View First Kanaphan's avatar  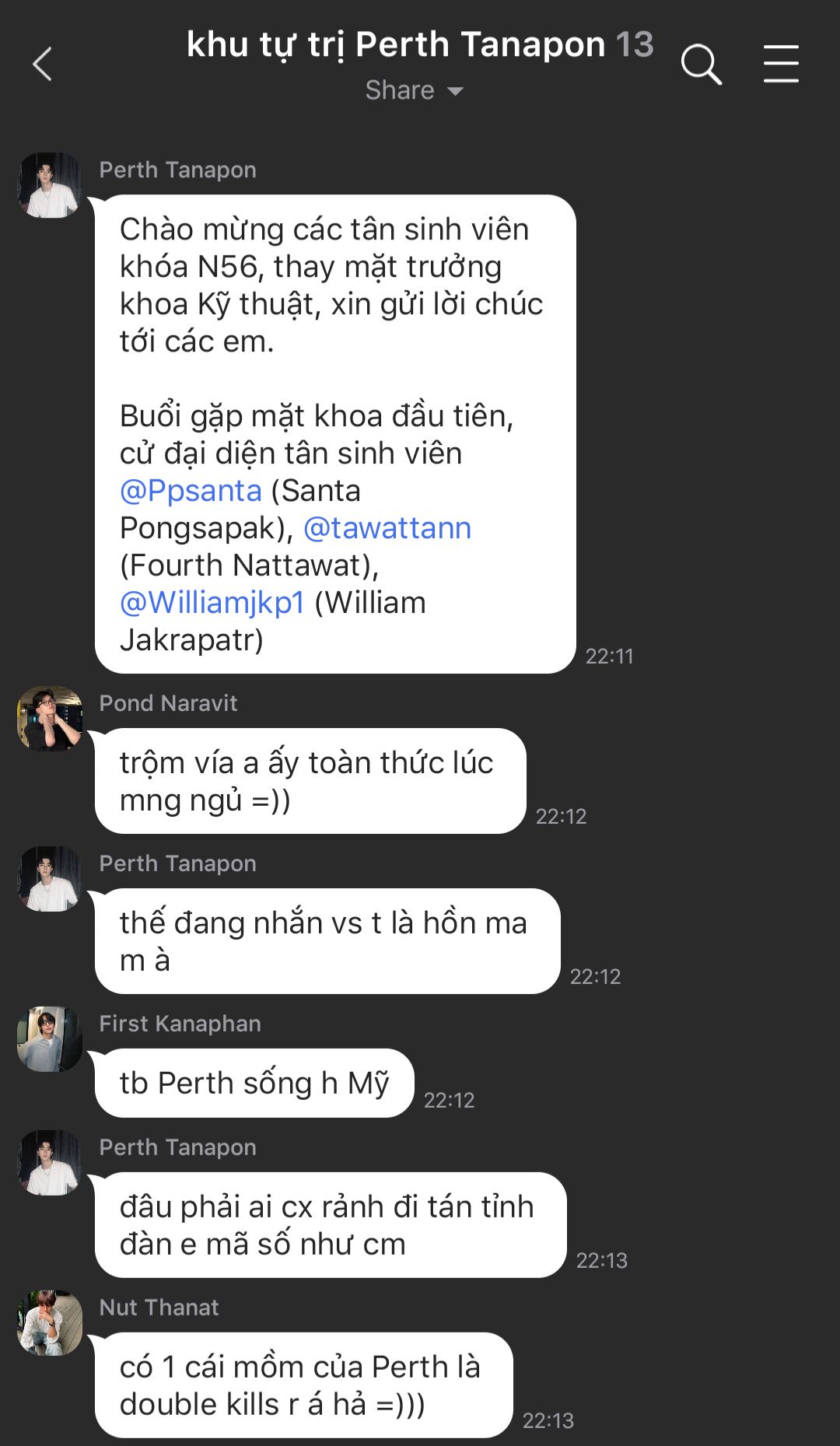pyautogui.click(x=50, y=1039)
